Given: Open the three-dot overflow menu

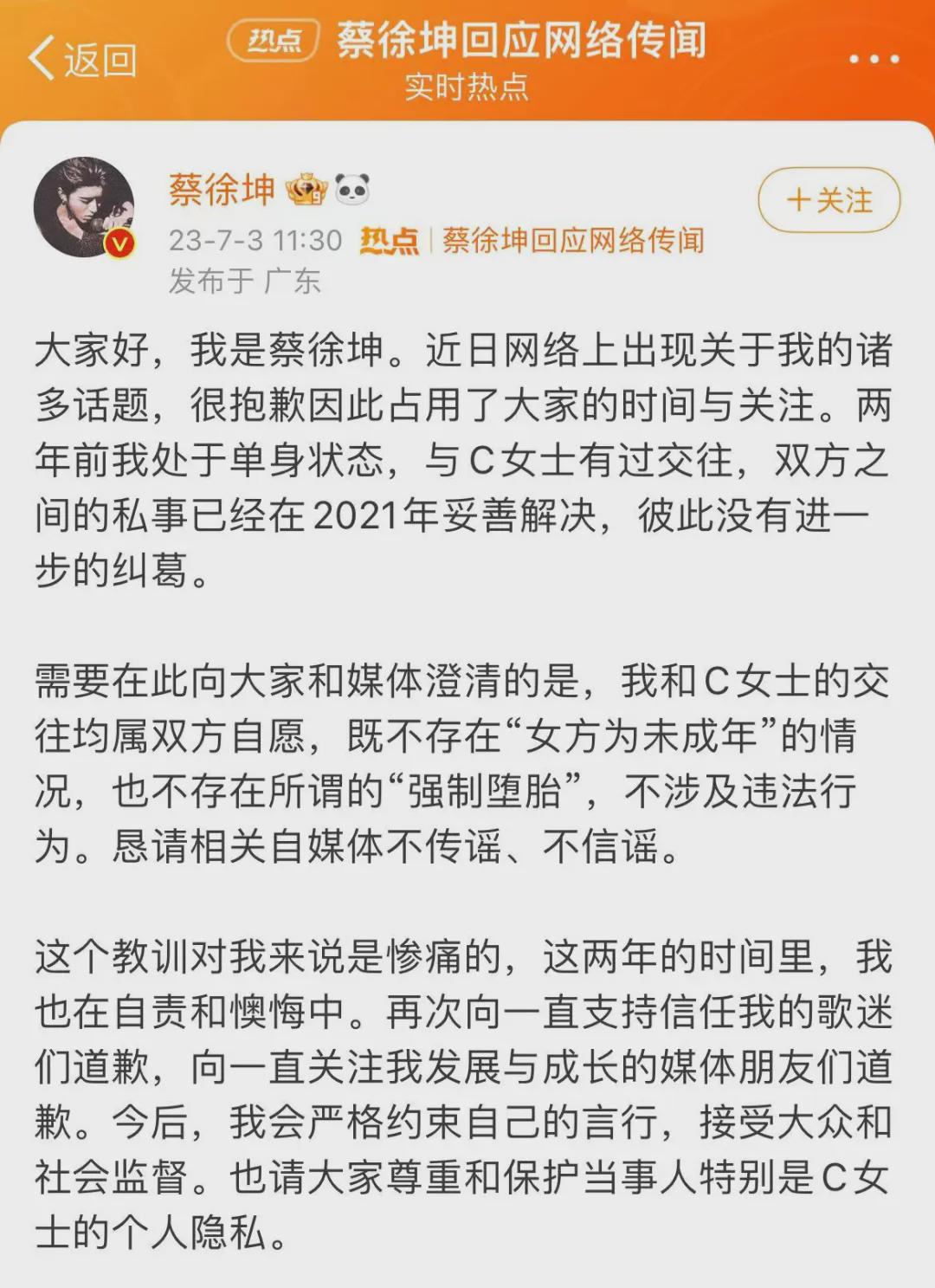Looking at the screenshot, I should pos(873,59).
